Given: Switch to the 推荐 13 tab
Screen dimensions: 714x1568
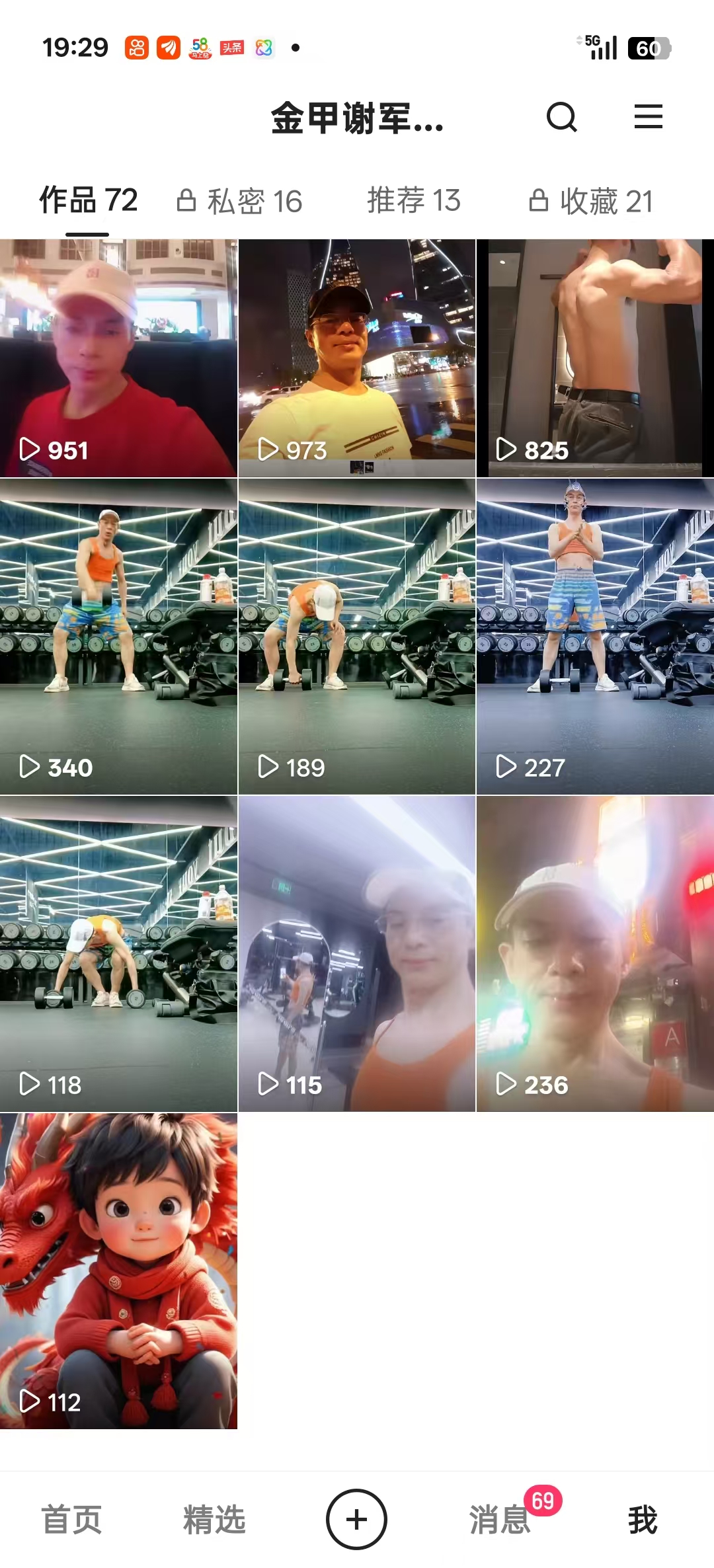Looking at the screenshot, I should click(x=414, y=200).
